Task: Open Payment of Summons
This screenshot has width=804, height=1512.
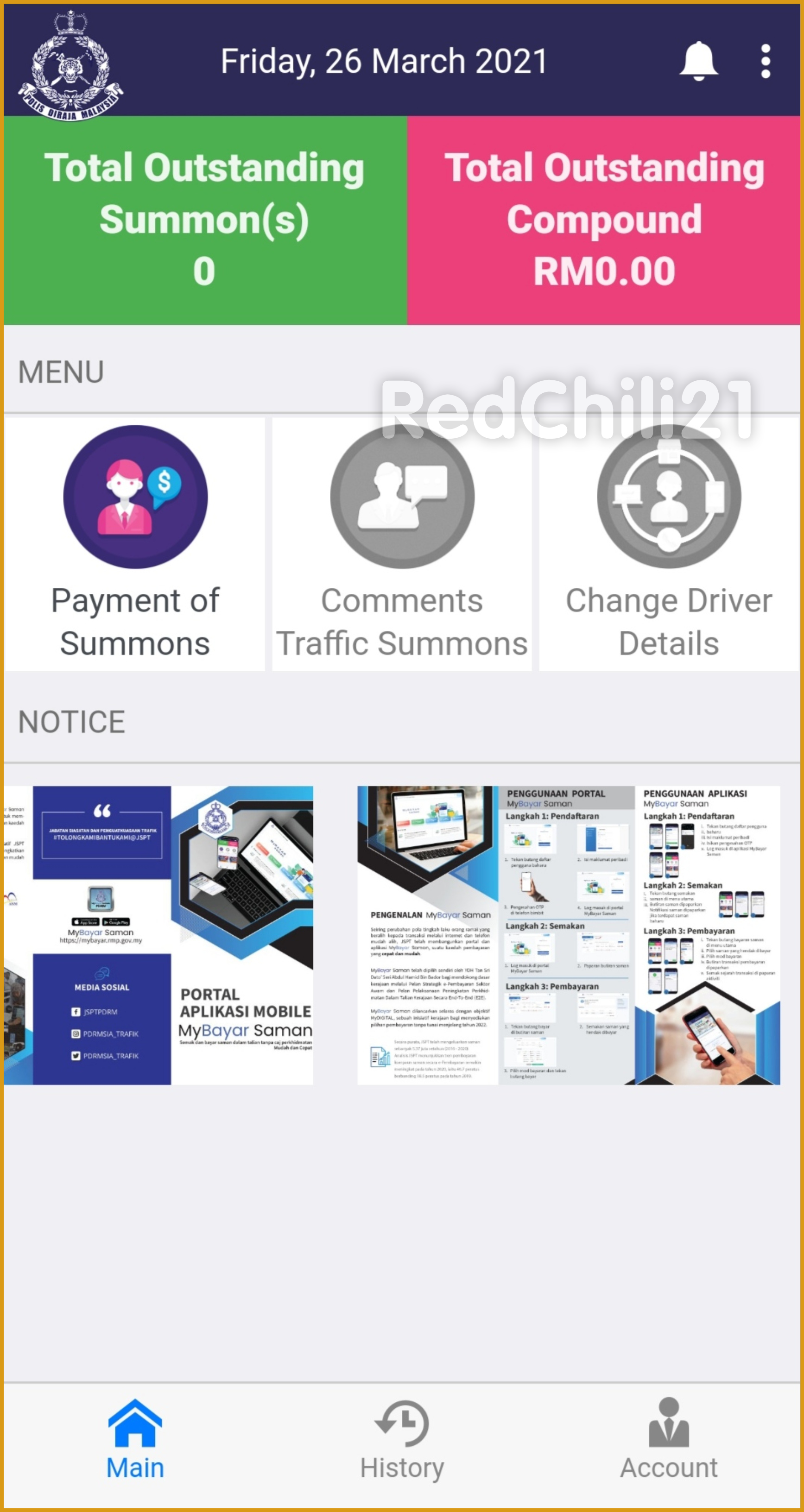Action: pos(135,543)
